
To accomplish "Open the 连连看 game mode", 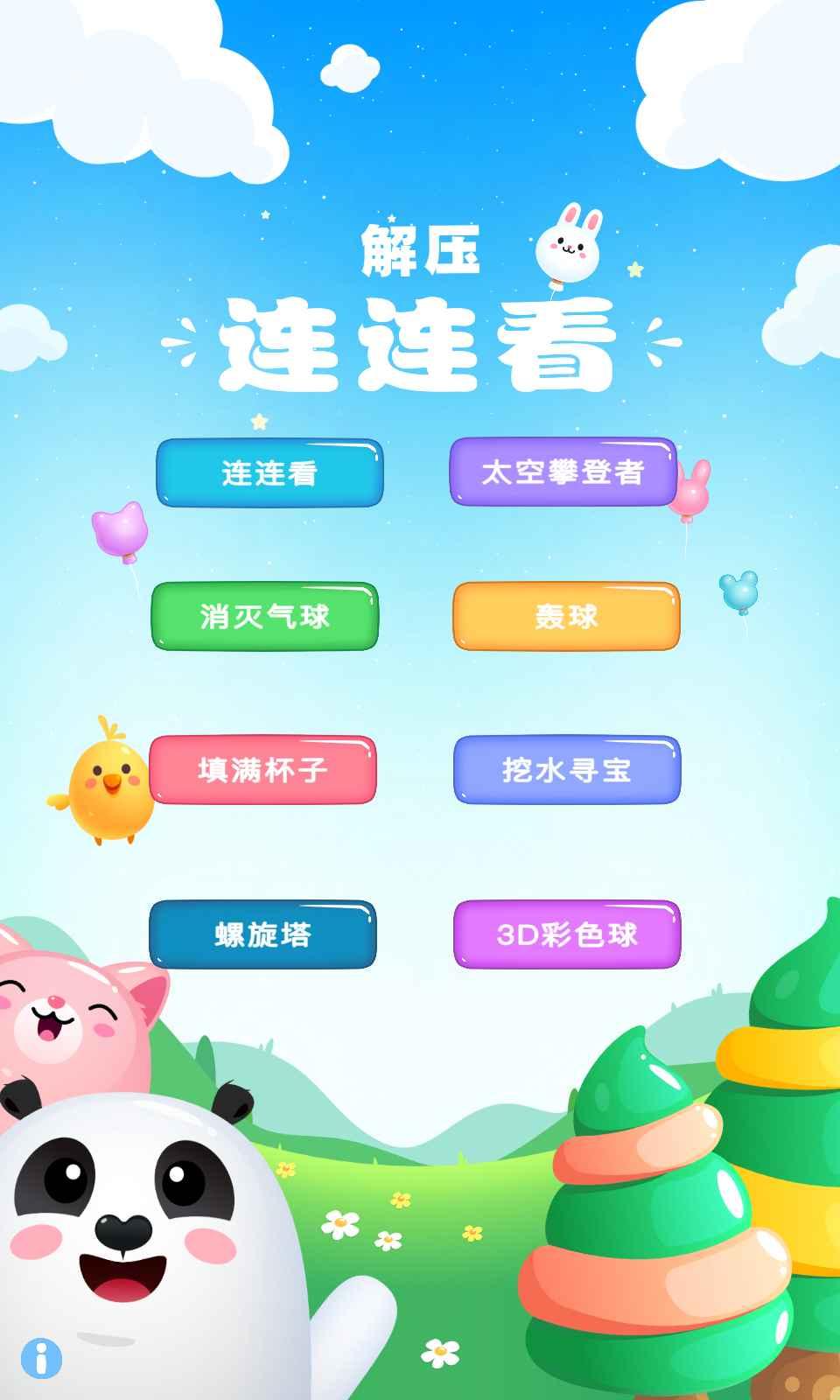I will (x=269, y=473).
